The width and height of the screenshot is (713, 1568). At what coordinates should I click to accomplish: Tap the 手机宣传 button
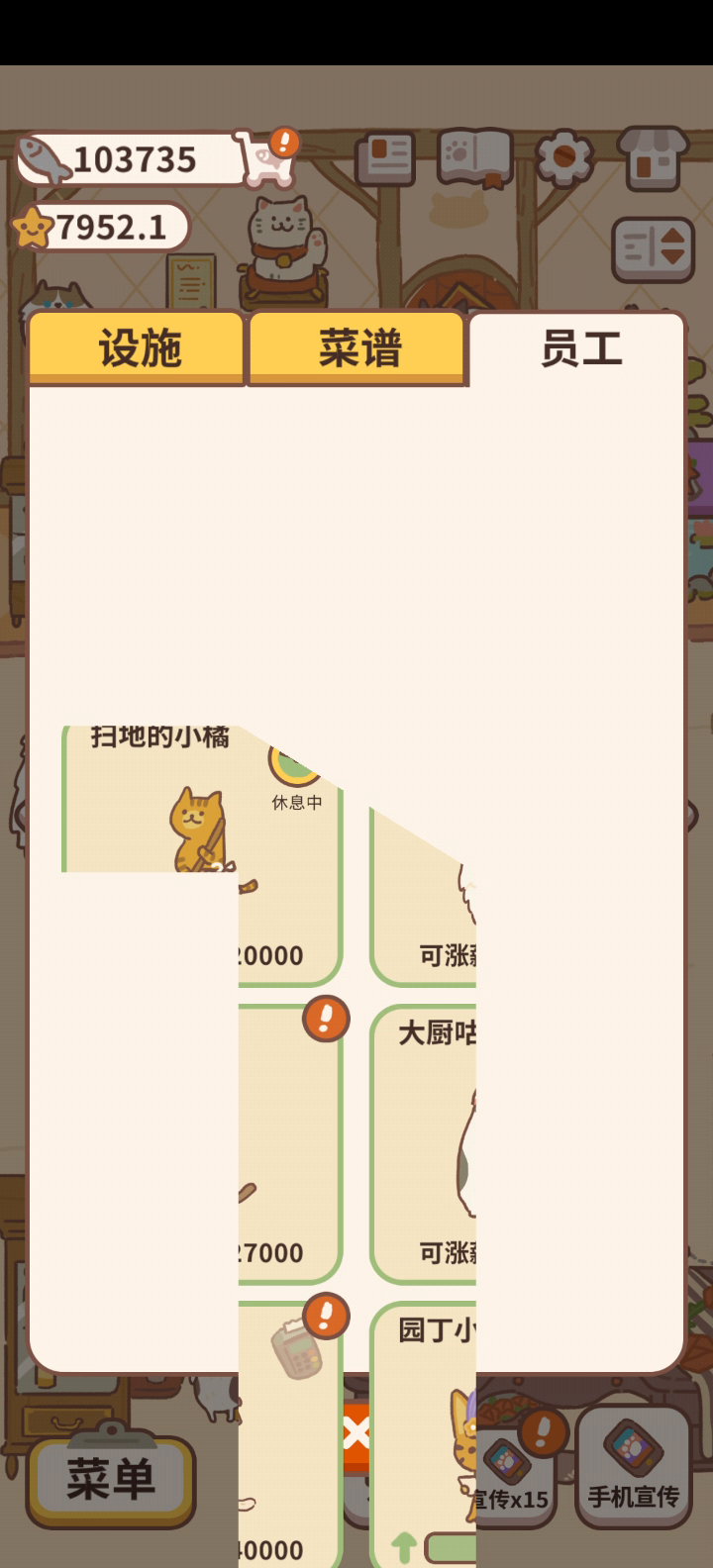(x=633, y=1468)
